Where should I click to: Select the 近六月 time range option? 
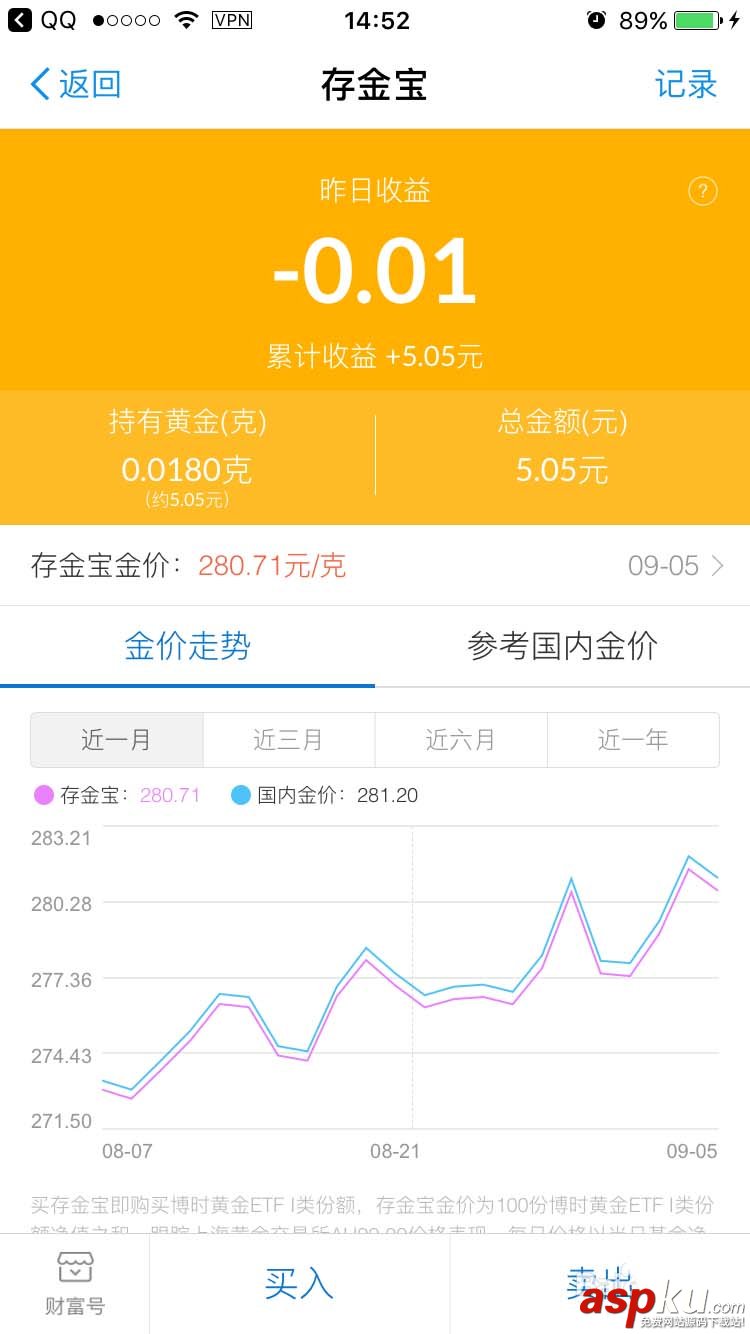coord(461,740)
